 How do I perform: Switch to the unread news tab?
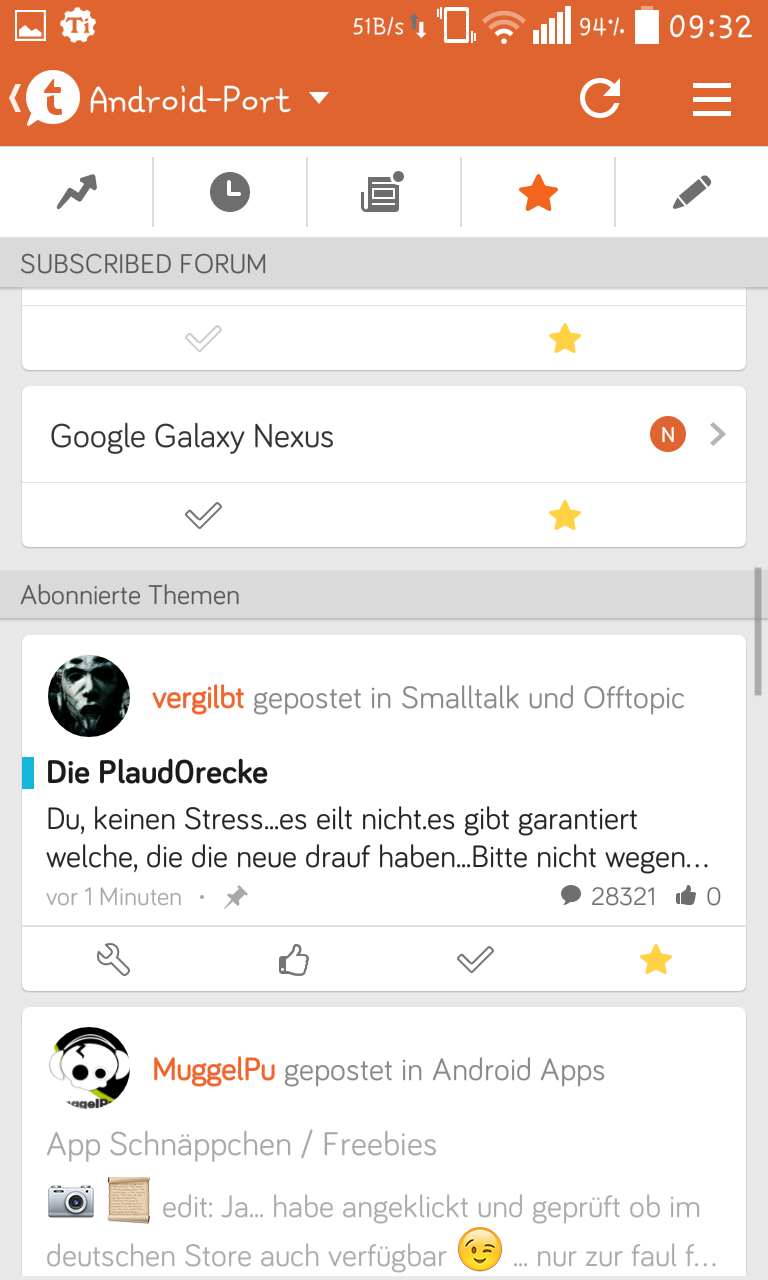[382, 191]
